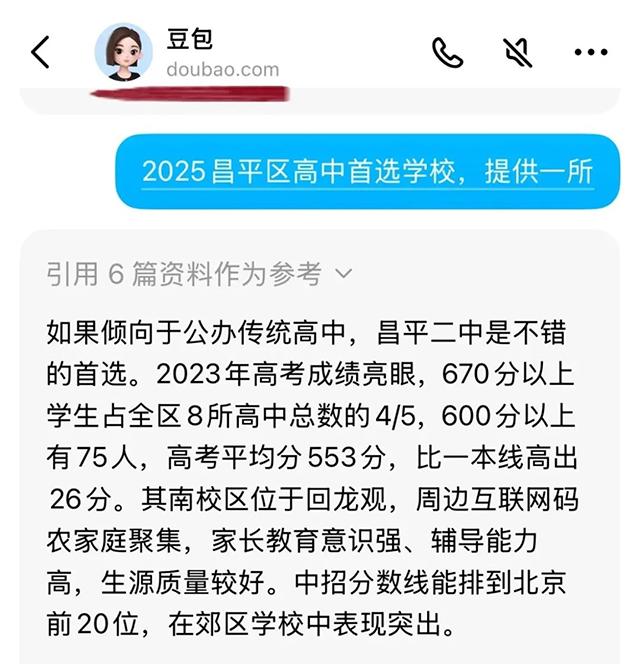The image size is (640, 664).
Task: Start a voice call with Doubao
Action: click(x=447, y=52)
